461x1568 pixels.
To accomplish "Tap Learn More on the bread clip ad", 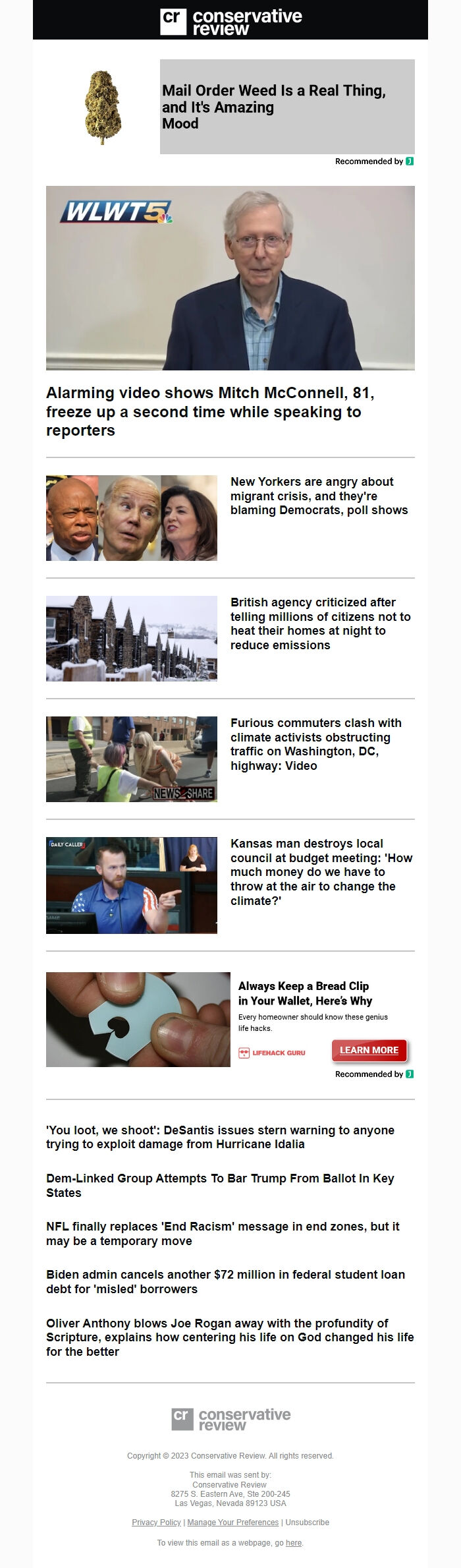I will point(369,1050).
